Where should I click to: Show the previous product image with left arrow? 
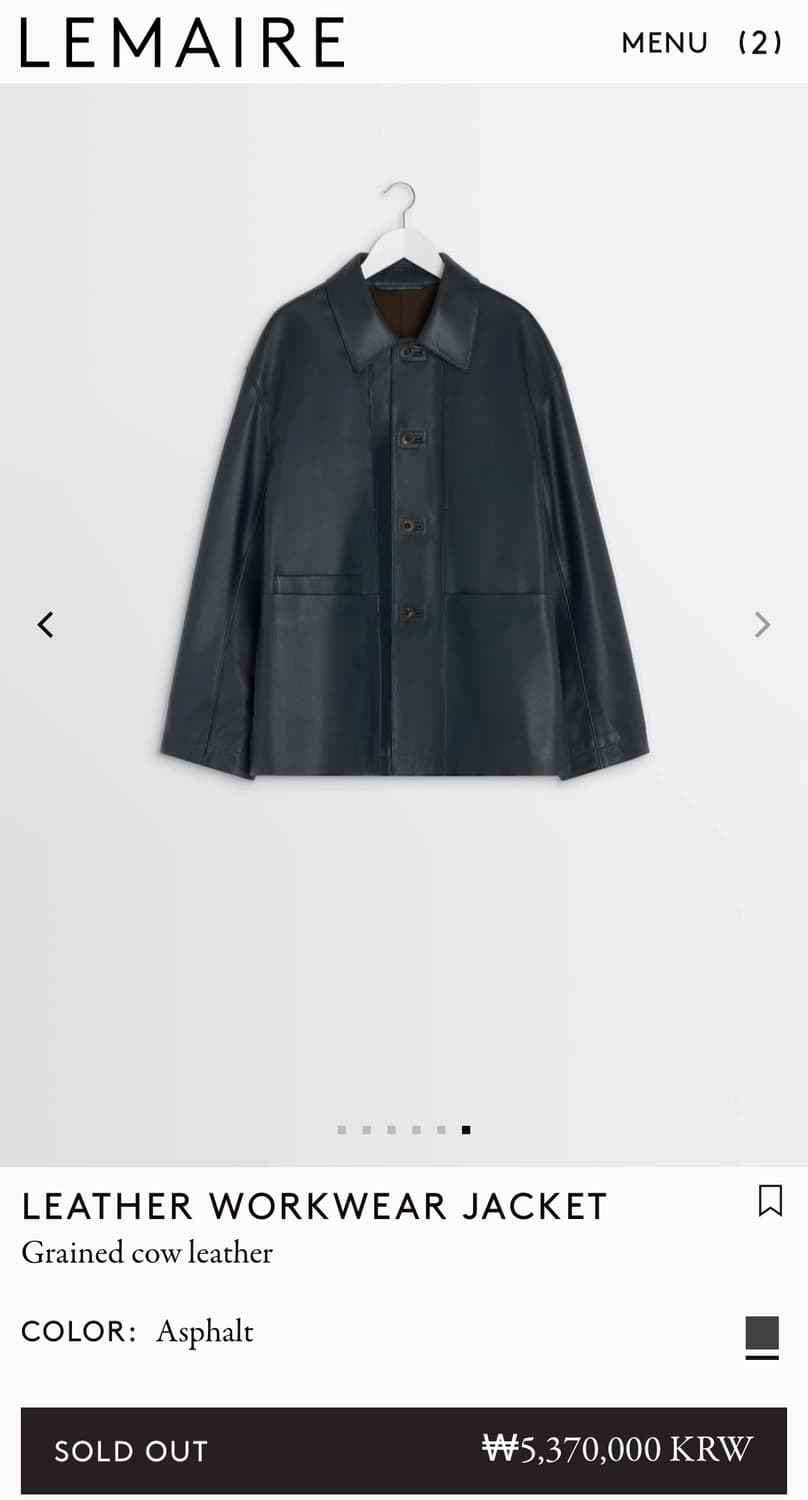[46, 624]
